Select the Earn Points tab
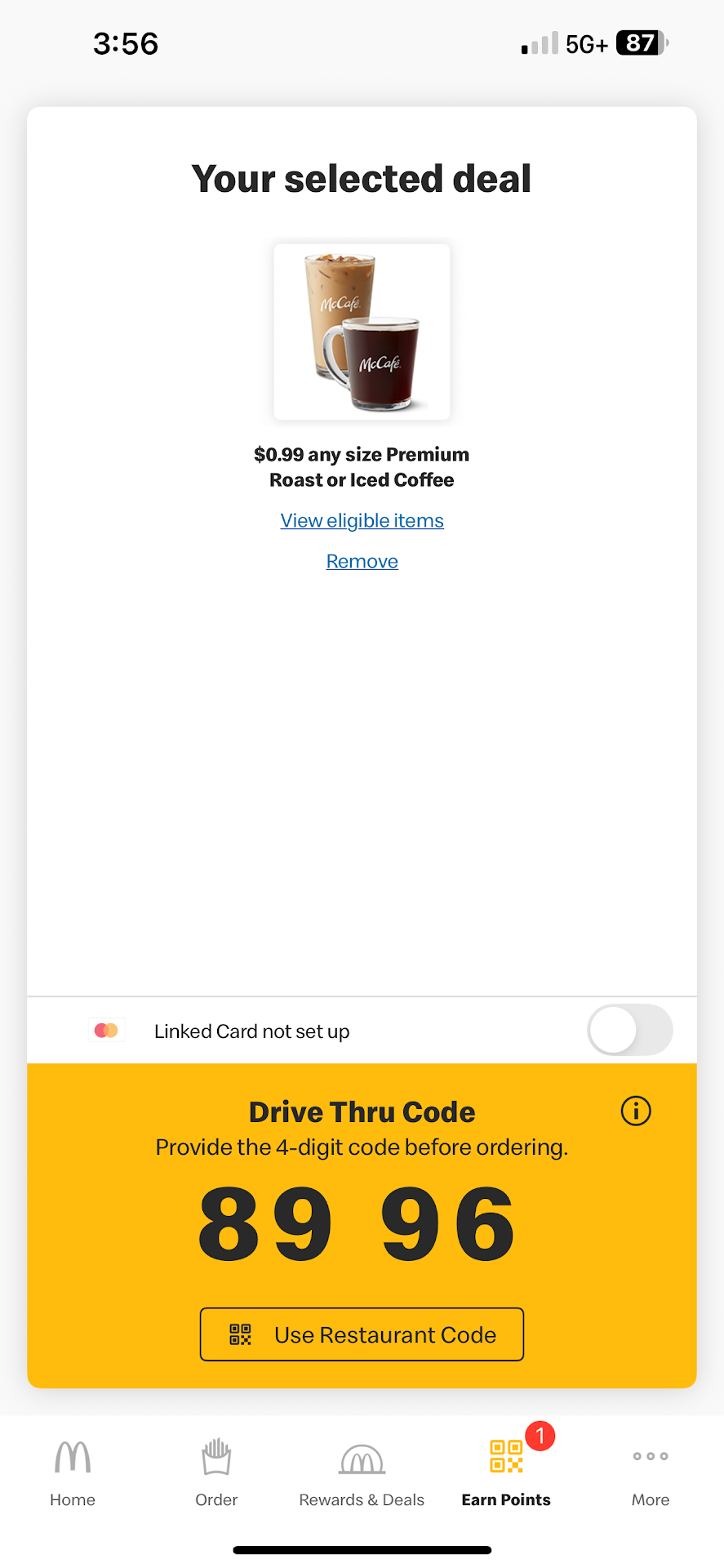 tap(506, 1472)
